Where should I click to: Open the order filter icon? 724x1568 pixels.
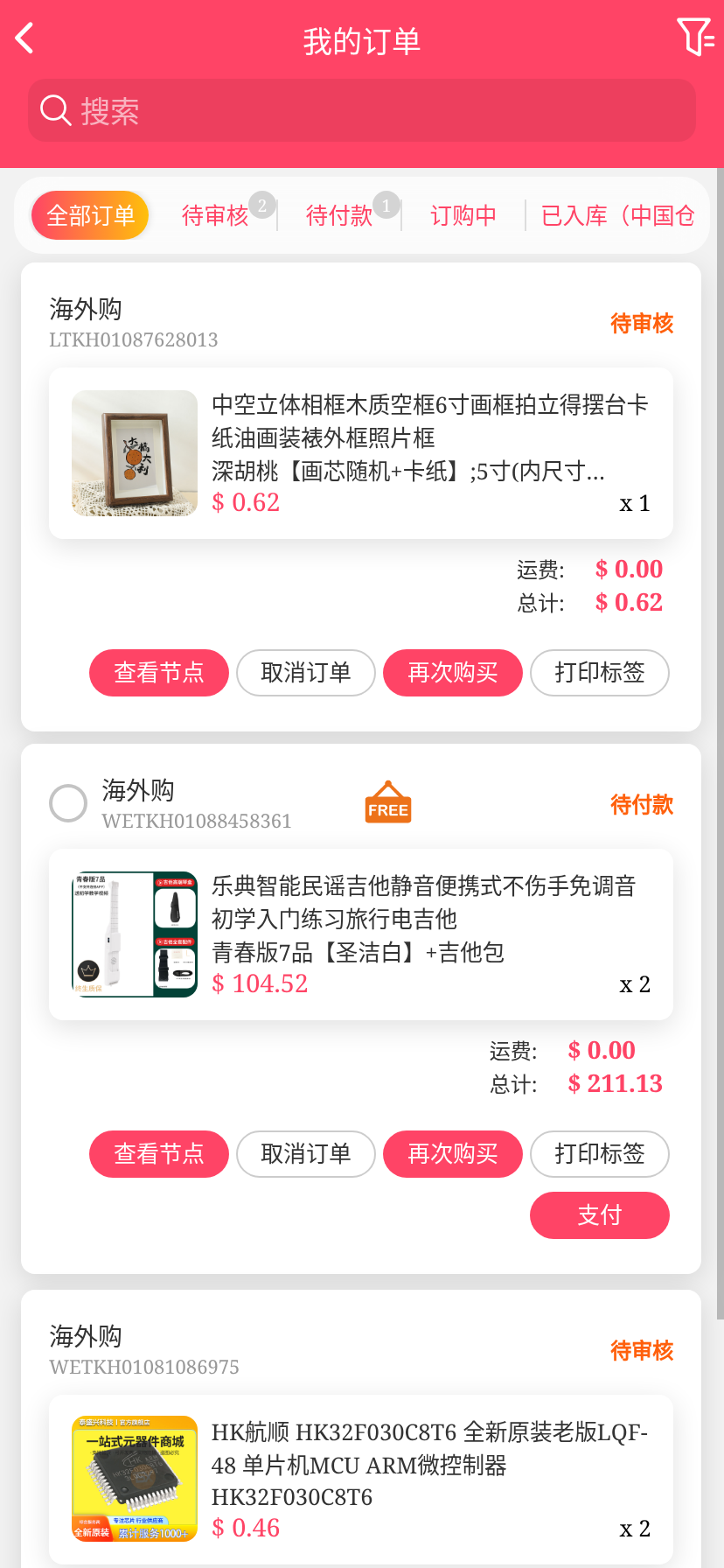[695, 37]
